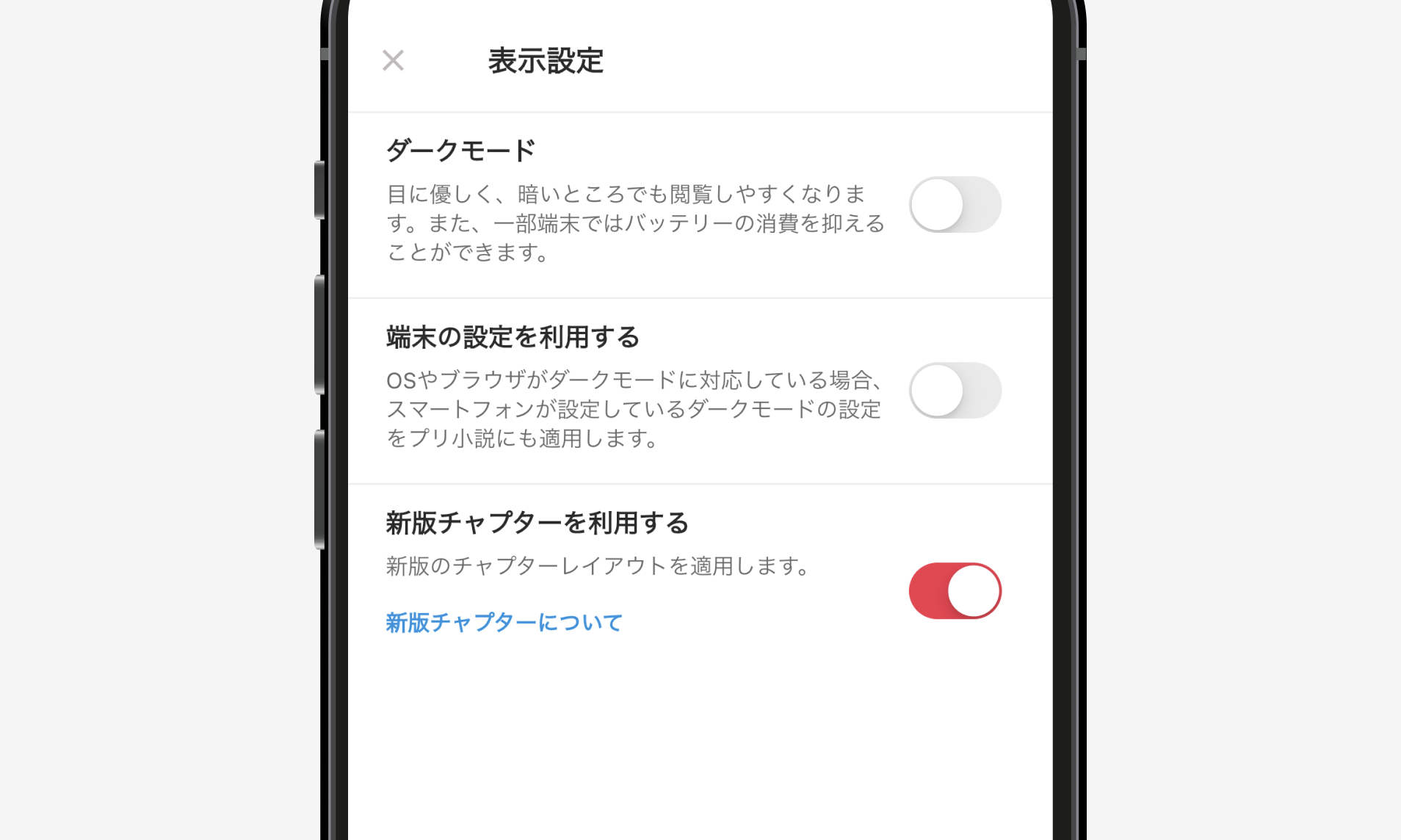This screenshot has width=1401, height=840.
Task: Turn on 端末の設定を利用する
Action: [955, 391]
